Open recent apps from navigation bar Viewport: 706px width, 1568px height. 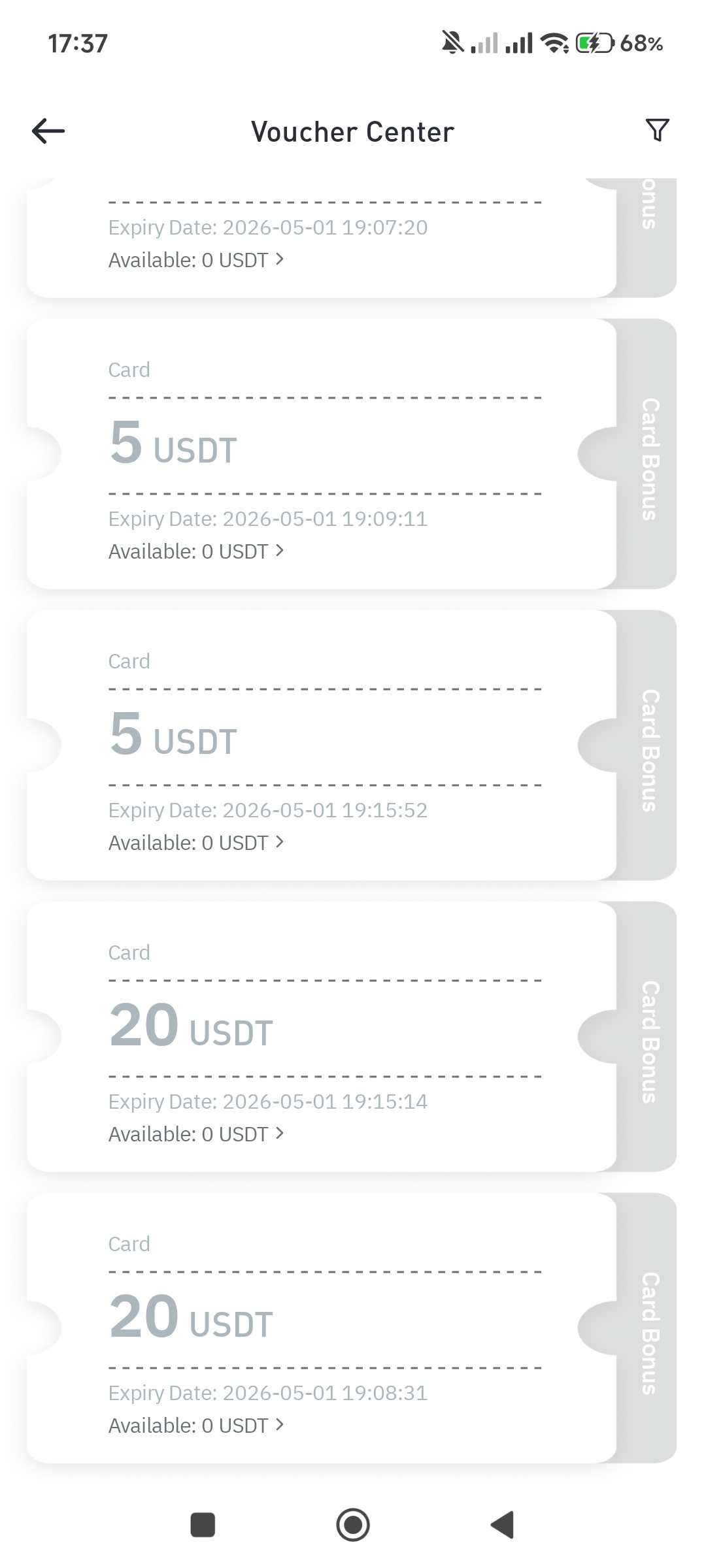coord(203,1525)
